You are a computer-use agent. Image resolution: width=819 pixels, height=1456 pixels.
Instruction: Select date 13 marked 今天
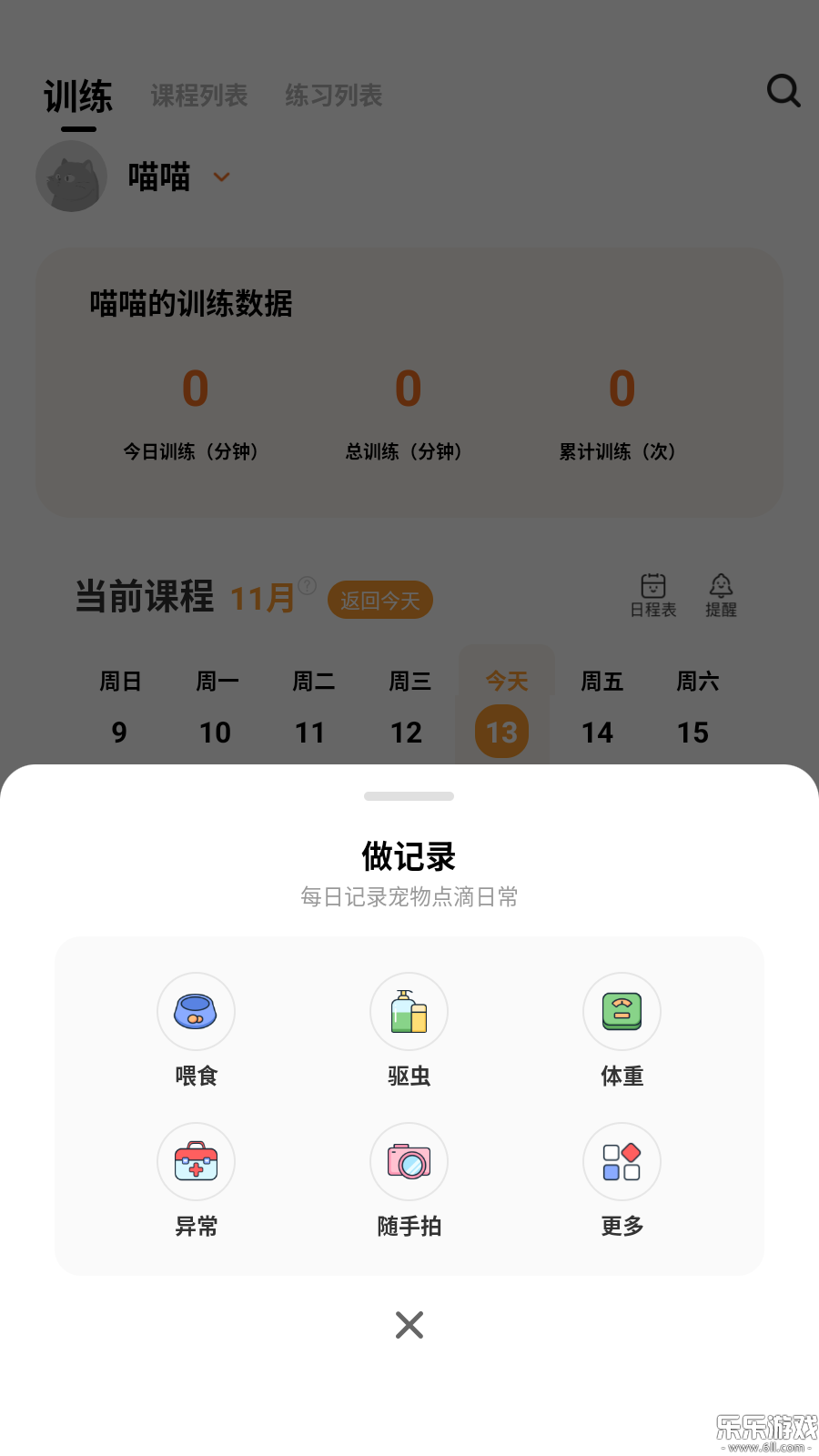click(x=502, y=731)
